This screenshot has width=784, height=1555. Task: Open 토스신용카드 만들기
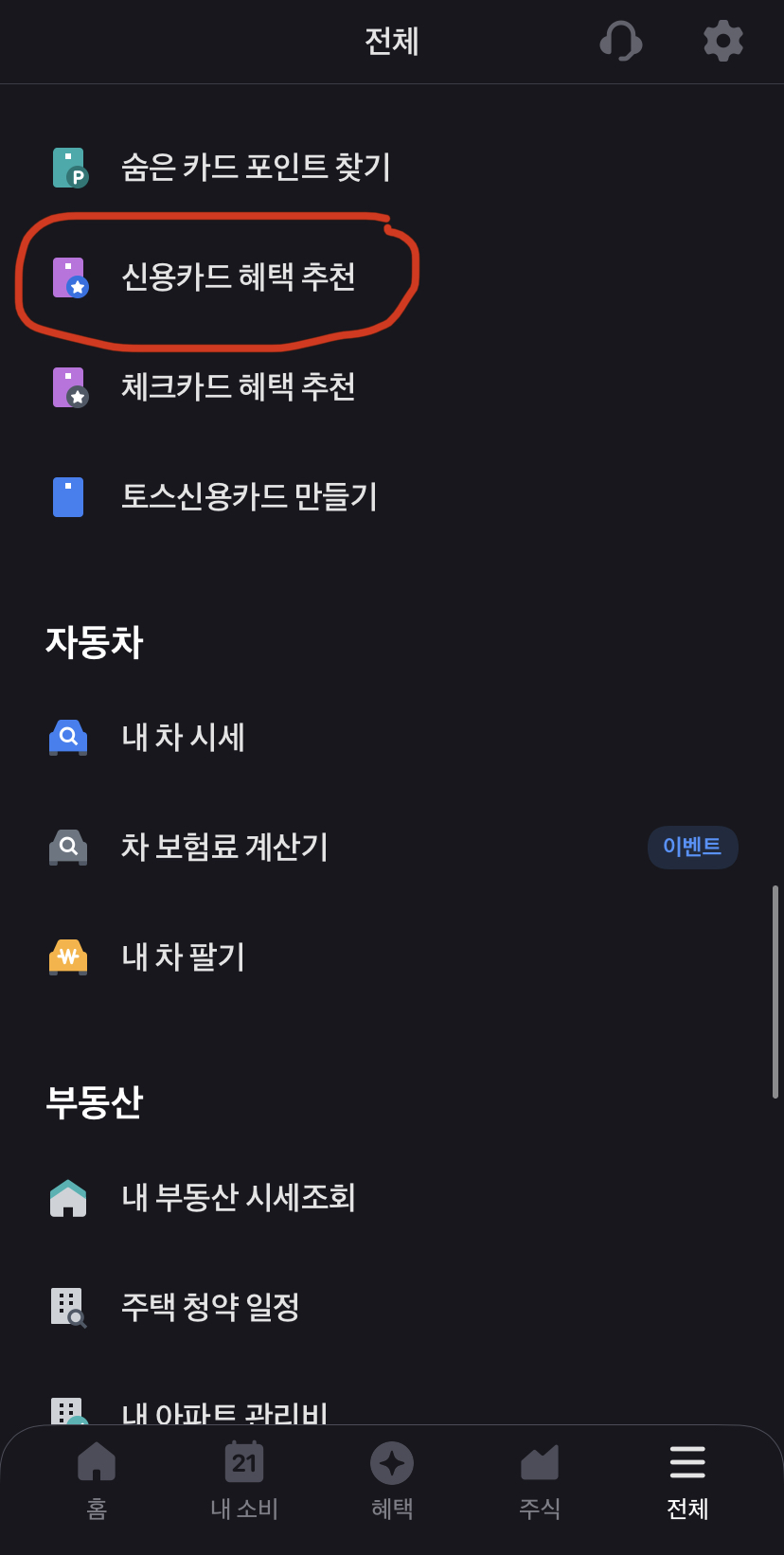[x=392, y=497]
